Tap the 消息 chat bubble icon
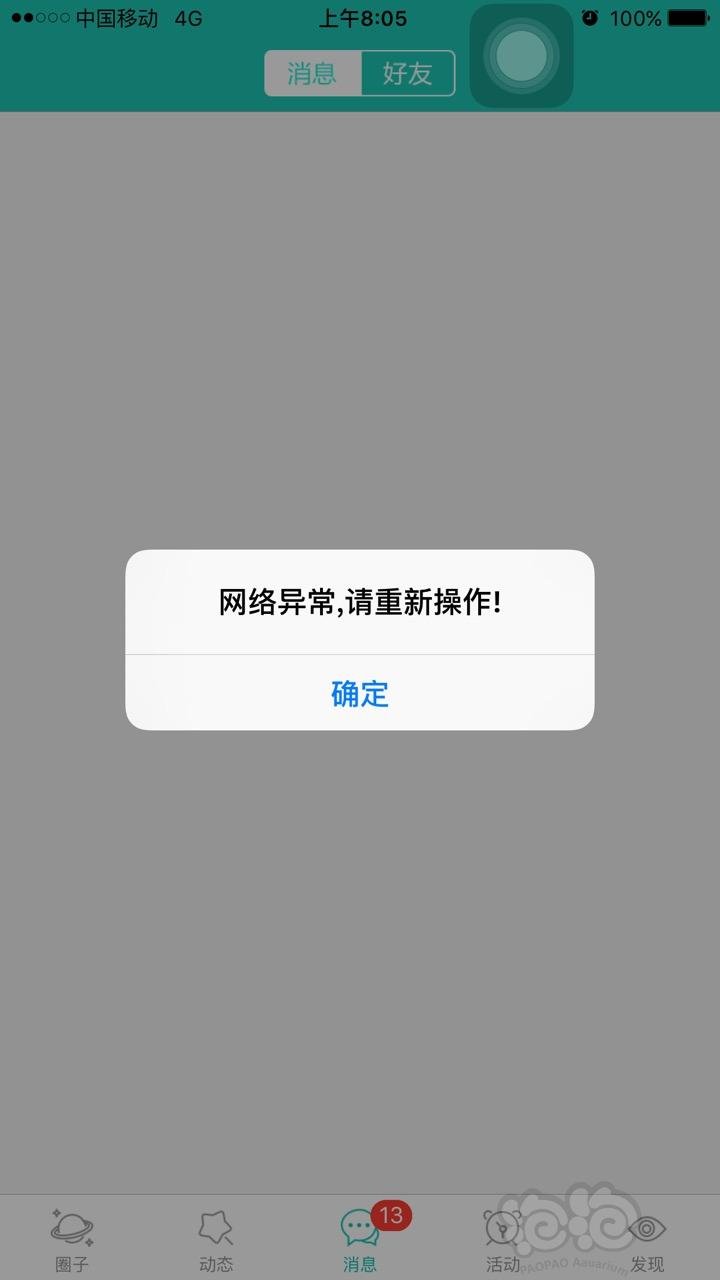Screen dimensions: 720x1280 358,1225
